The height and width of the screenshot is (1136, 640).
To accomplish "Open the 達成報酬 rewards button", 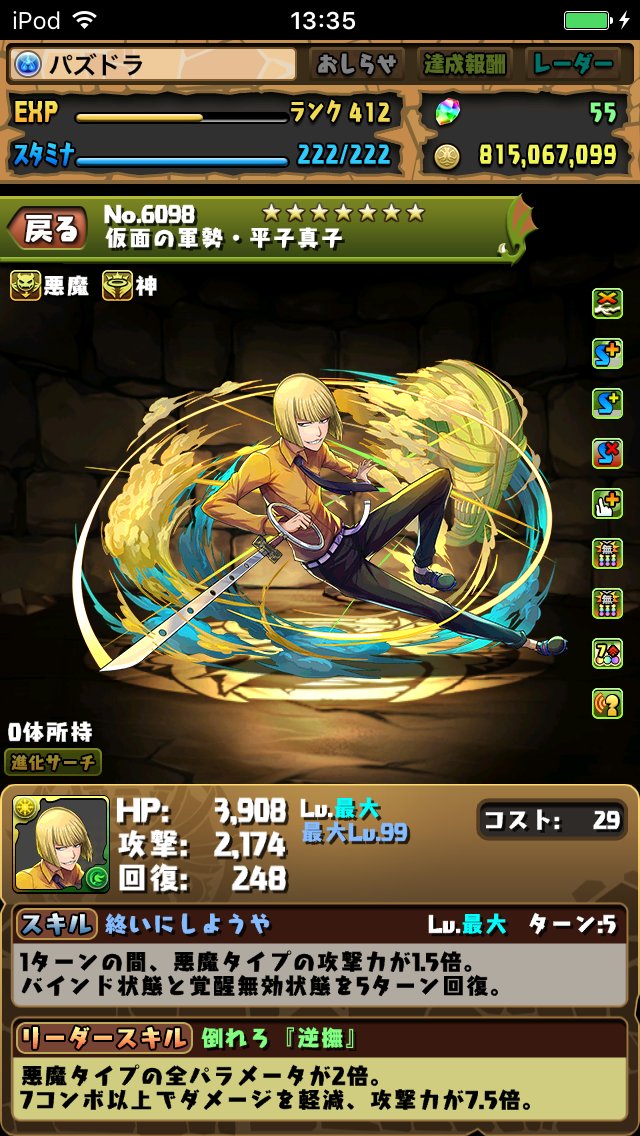I will click(463, 64).
